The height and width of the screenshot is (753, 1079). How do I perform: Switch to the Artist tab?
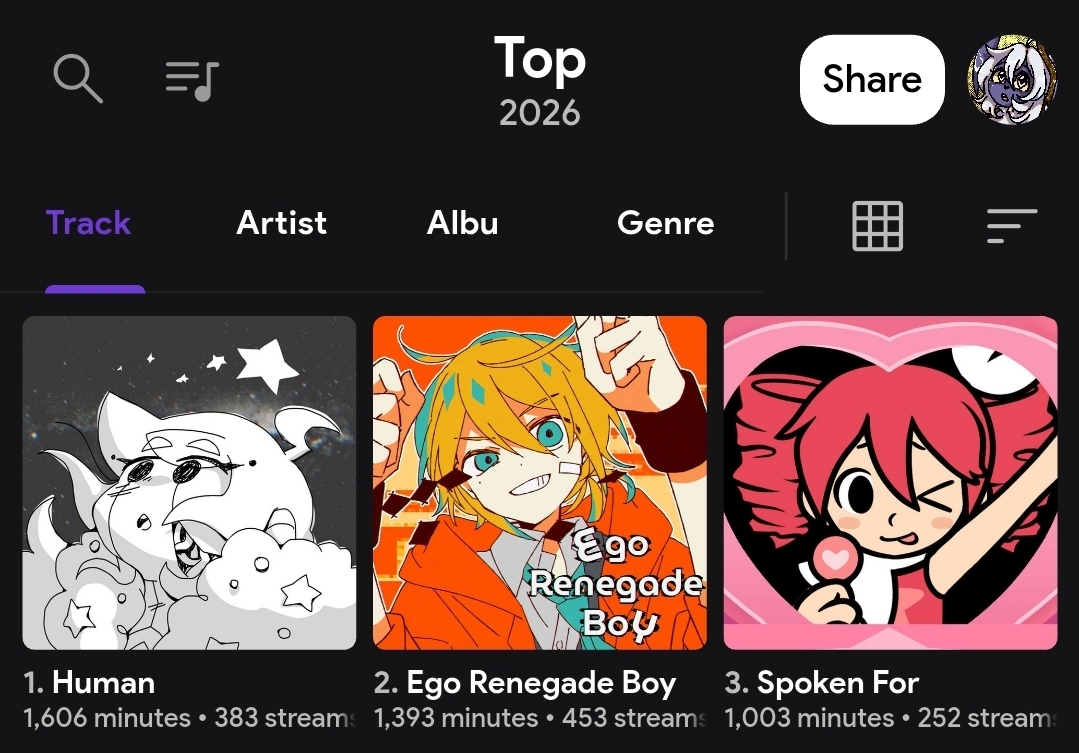[281, 223]
